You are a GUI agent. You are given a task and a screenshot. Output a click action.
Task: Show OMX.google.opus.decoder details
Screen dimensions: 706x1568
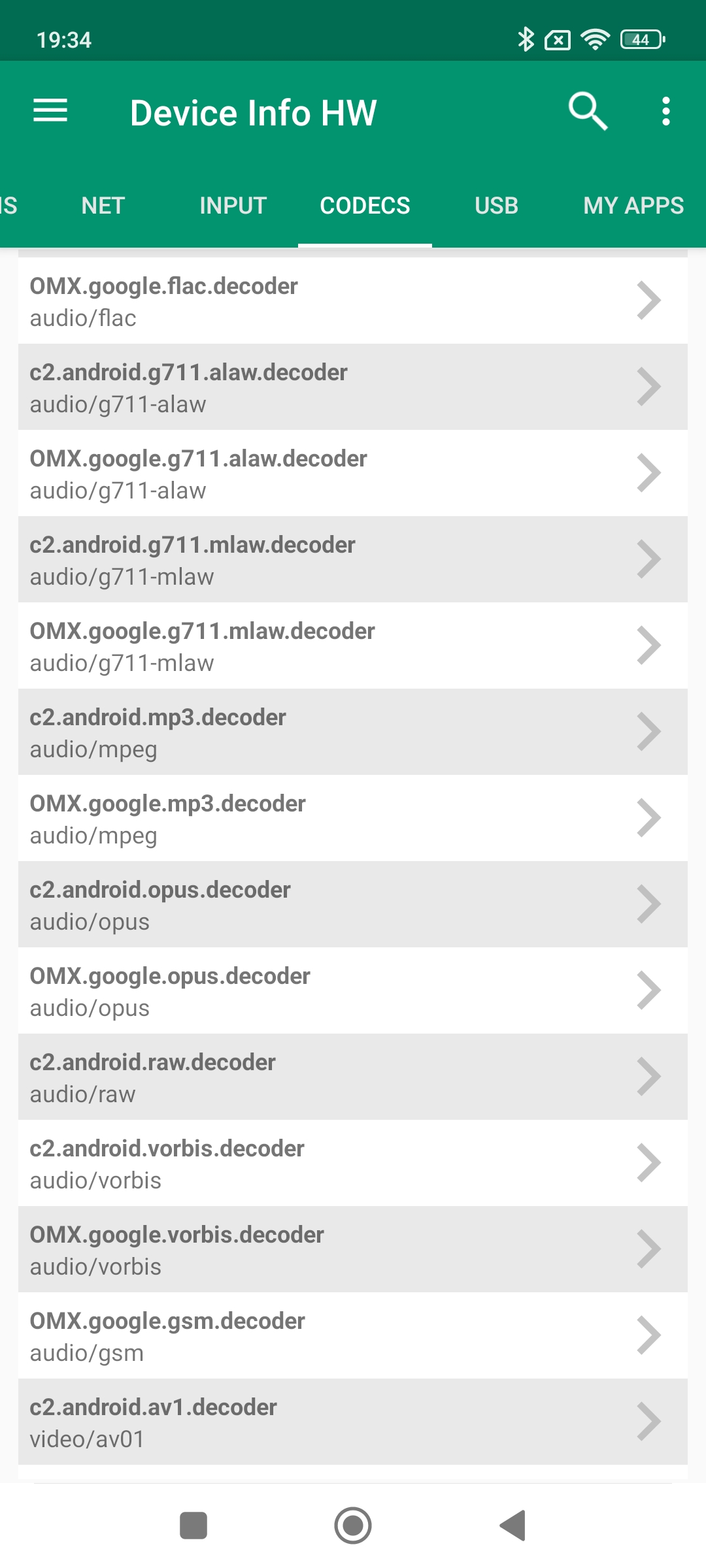(353, 991)
